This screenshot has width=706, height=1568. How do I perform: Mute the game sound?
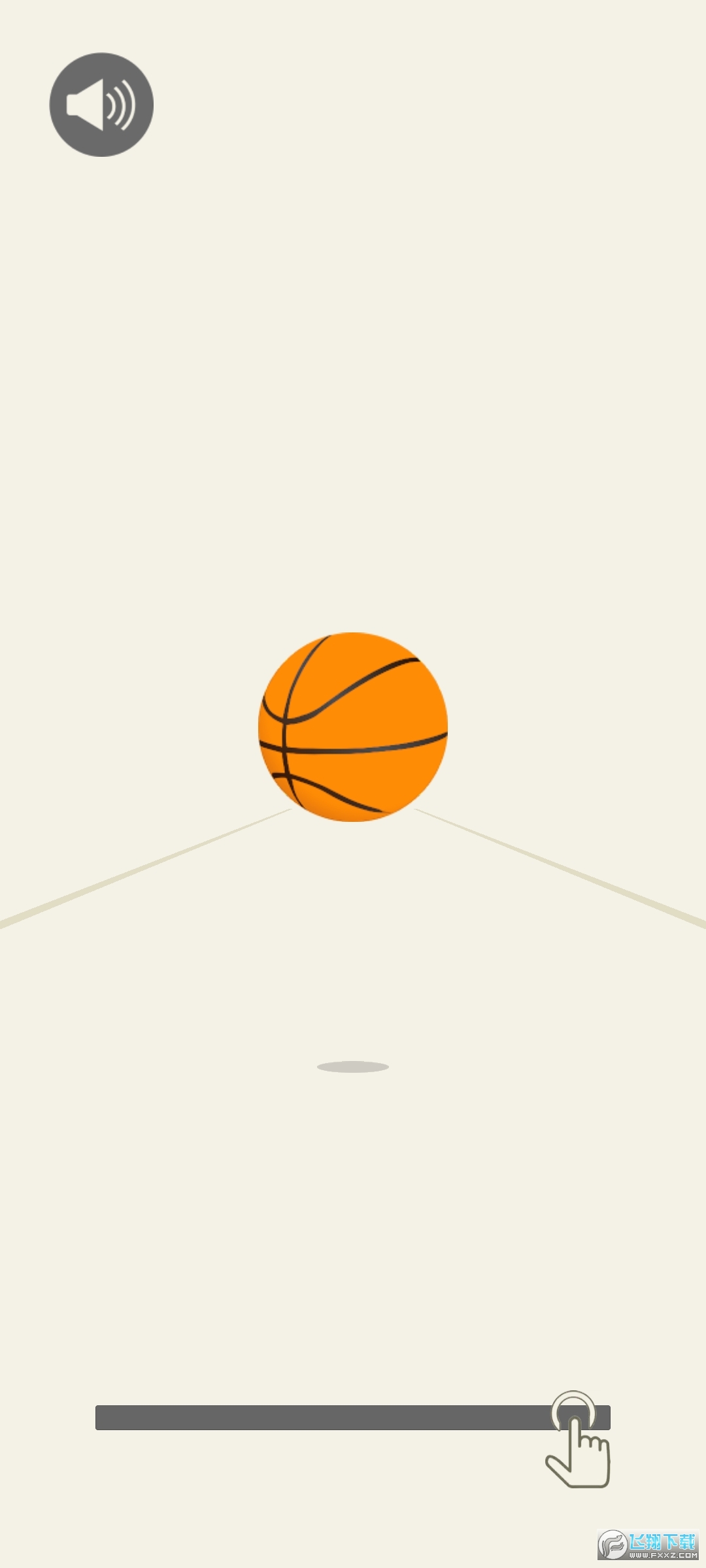coord(101,105)
